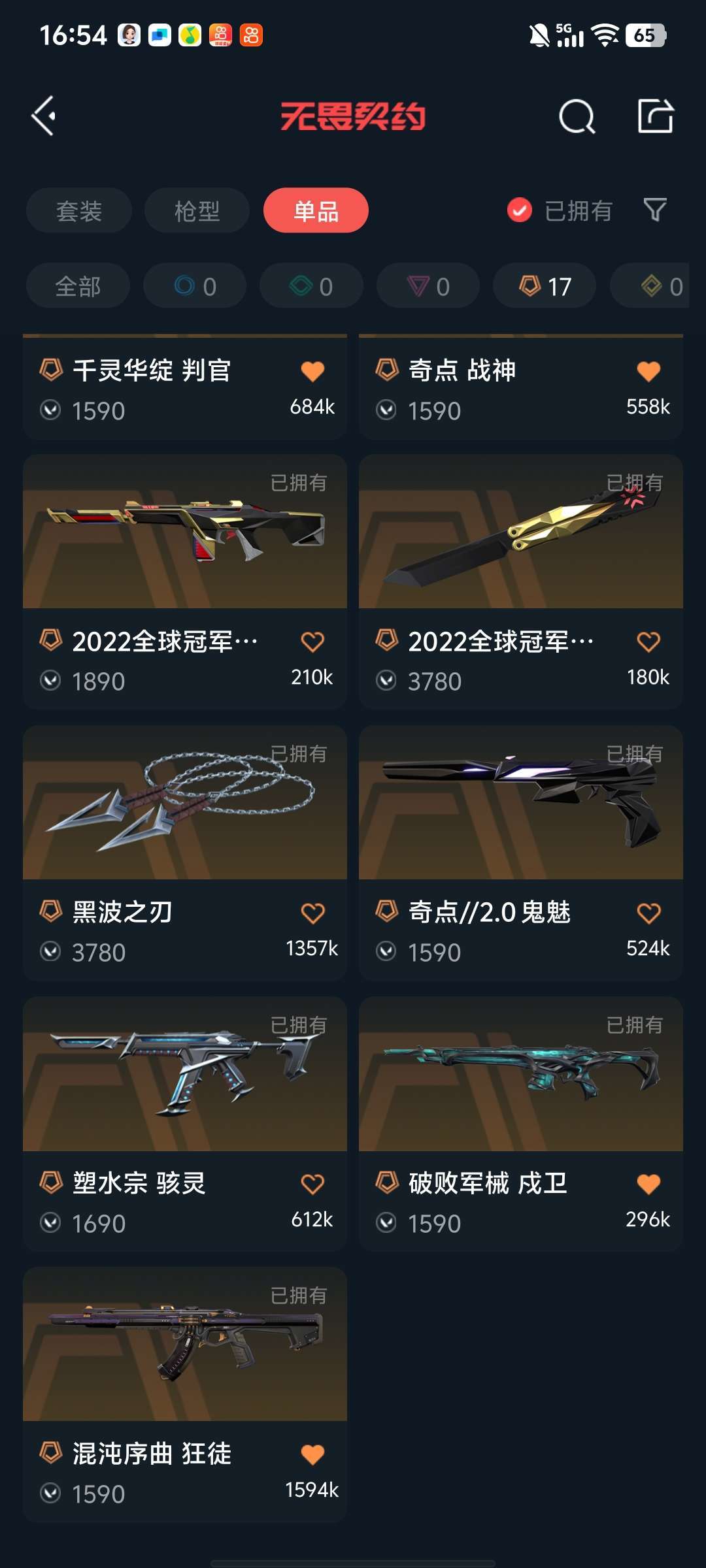Select the pink tier filter showing 0
This screenshot has width=706, height=1568.
[x=427, y=285]
